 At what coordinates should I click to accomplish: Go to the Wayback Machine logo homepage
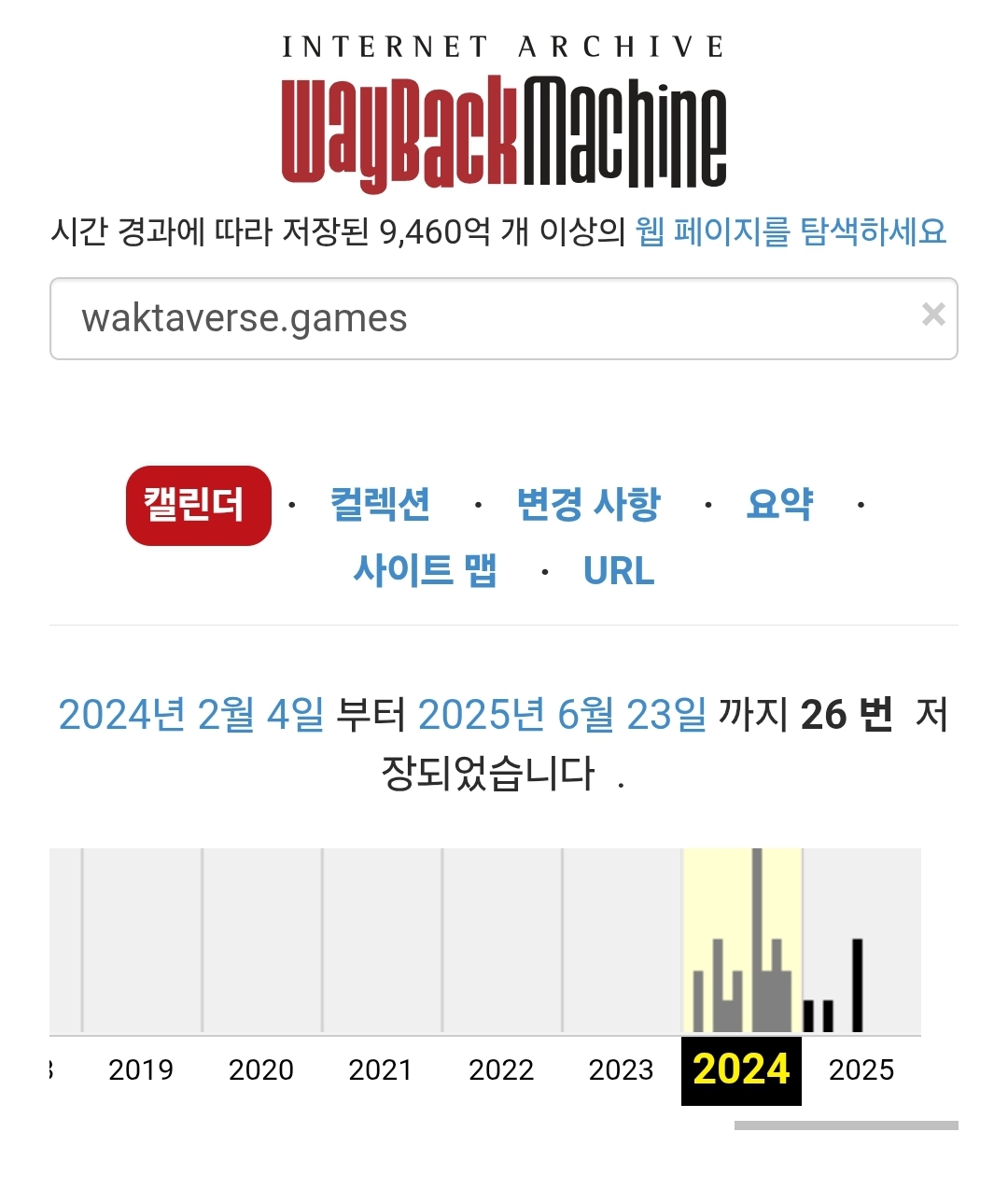click(504, 131)
